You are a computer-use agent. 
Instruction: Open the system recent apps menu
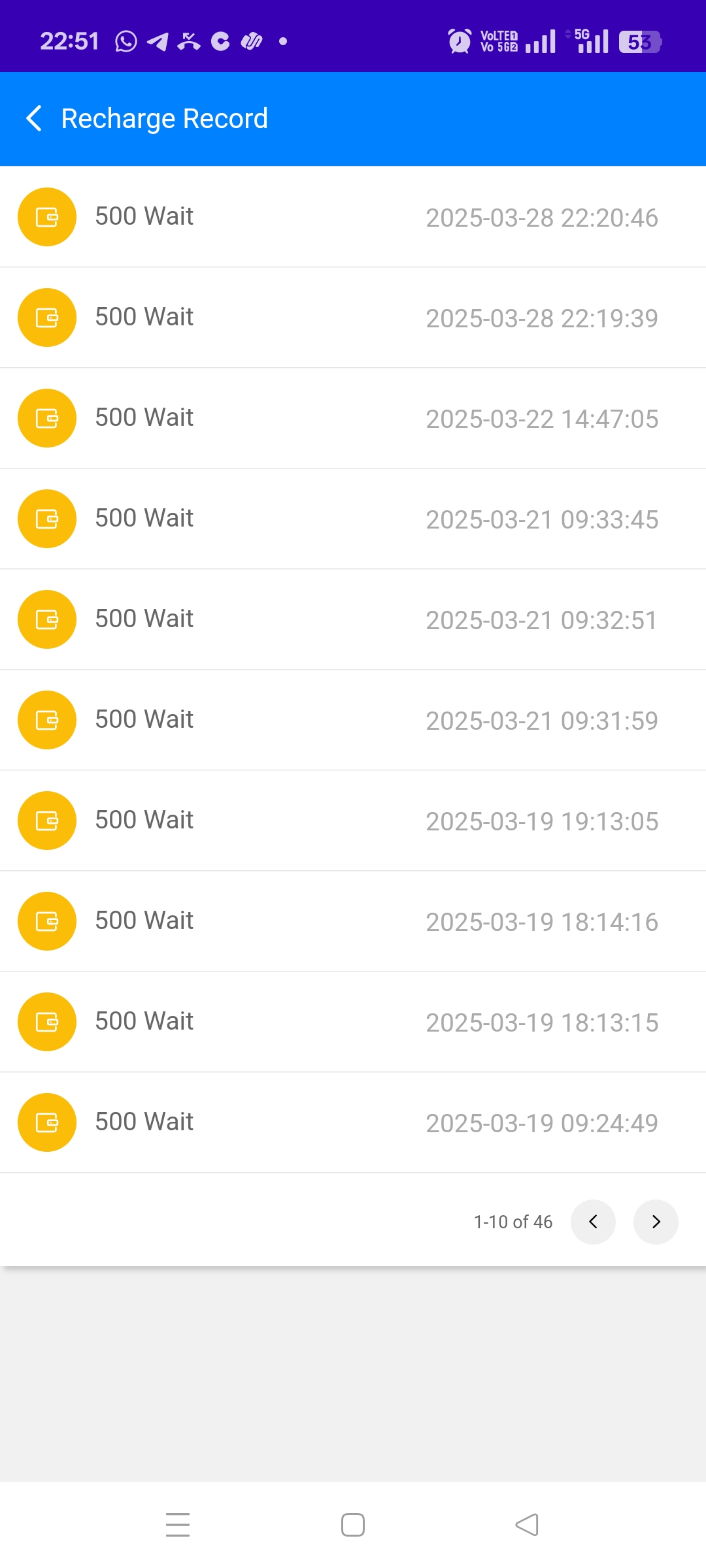click(178, 1525)
